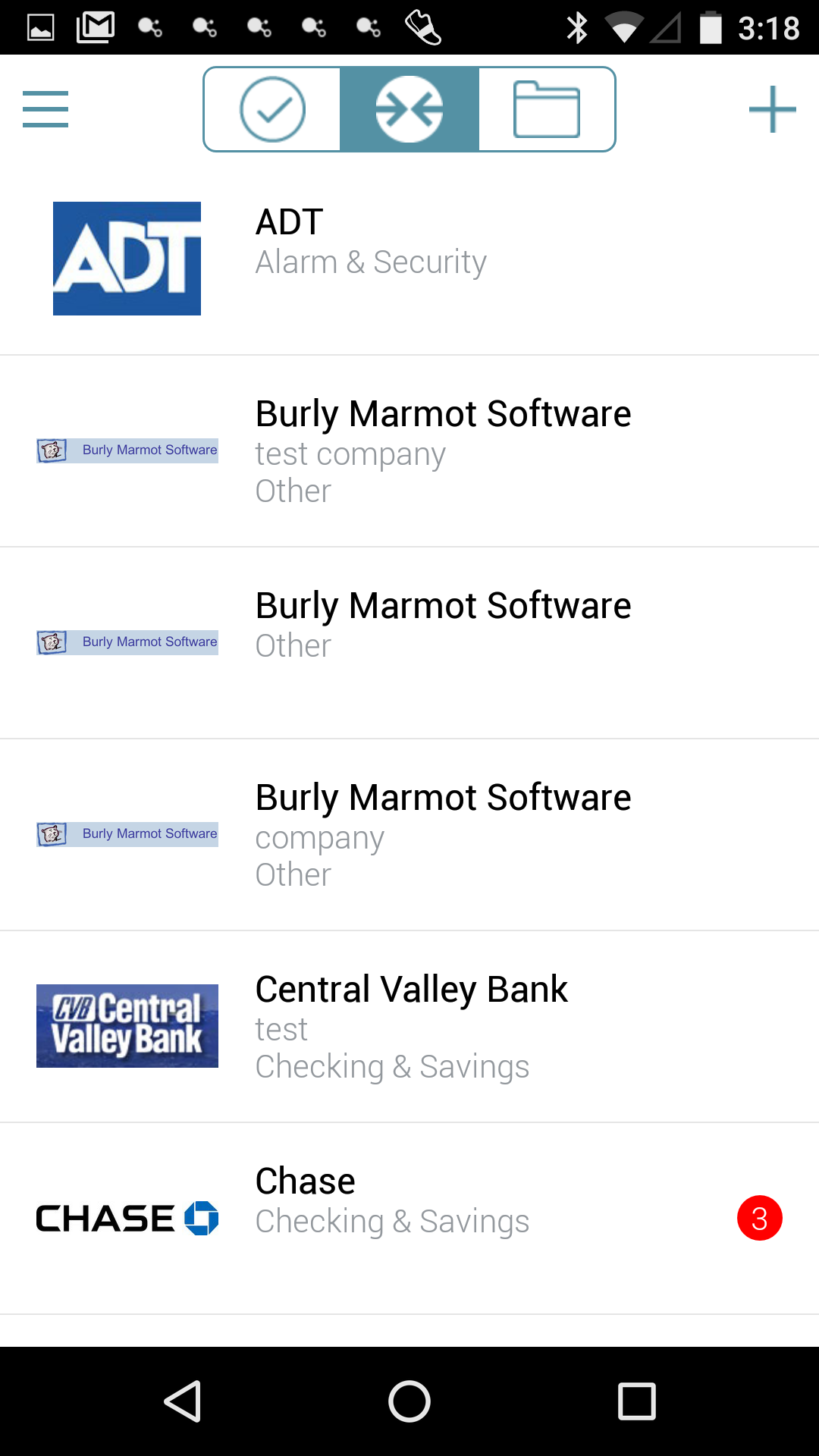This screenshot has height=1456, width=819.
Task: Select the middle arrows tab
Action: (x=409, y=109)
